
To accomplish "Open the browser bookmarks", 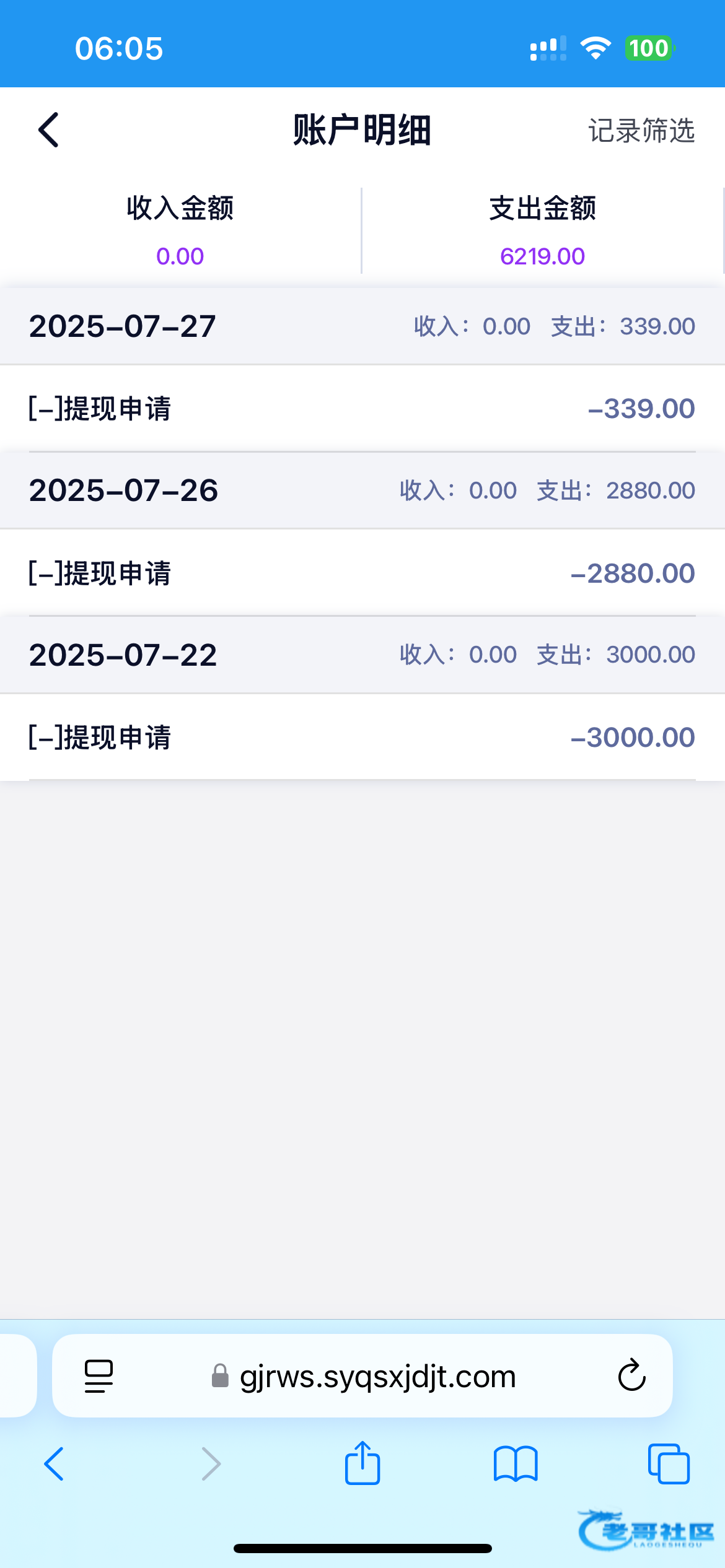I will pyautogui.click(x=516, y=1464).
